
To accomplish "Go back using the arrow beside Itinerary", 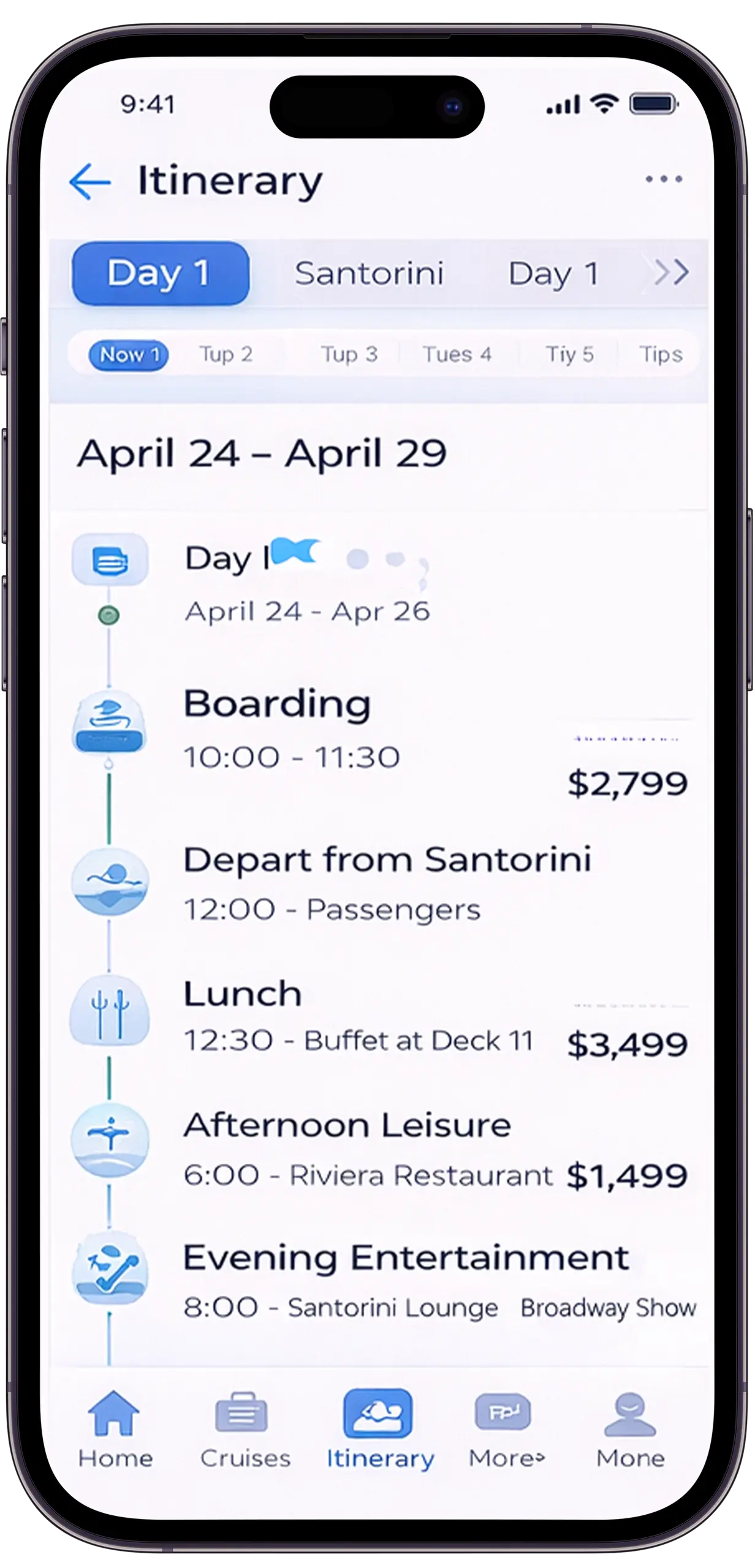I will coord(90,181).
